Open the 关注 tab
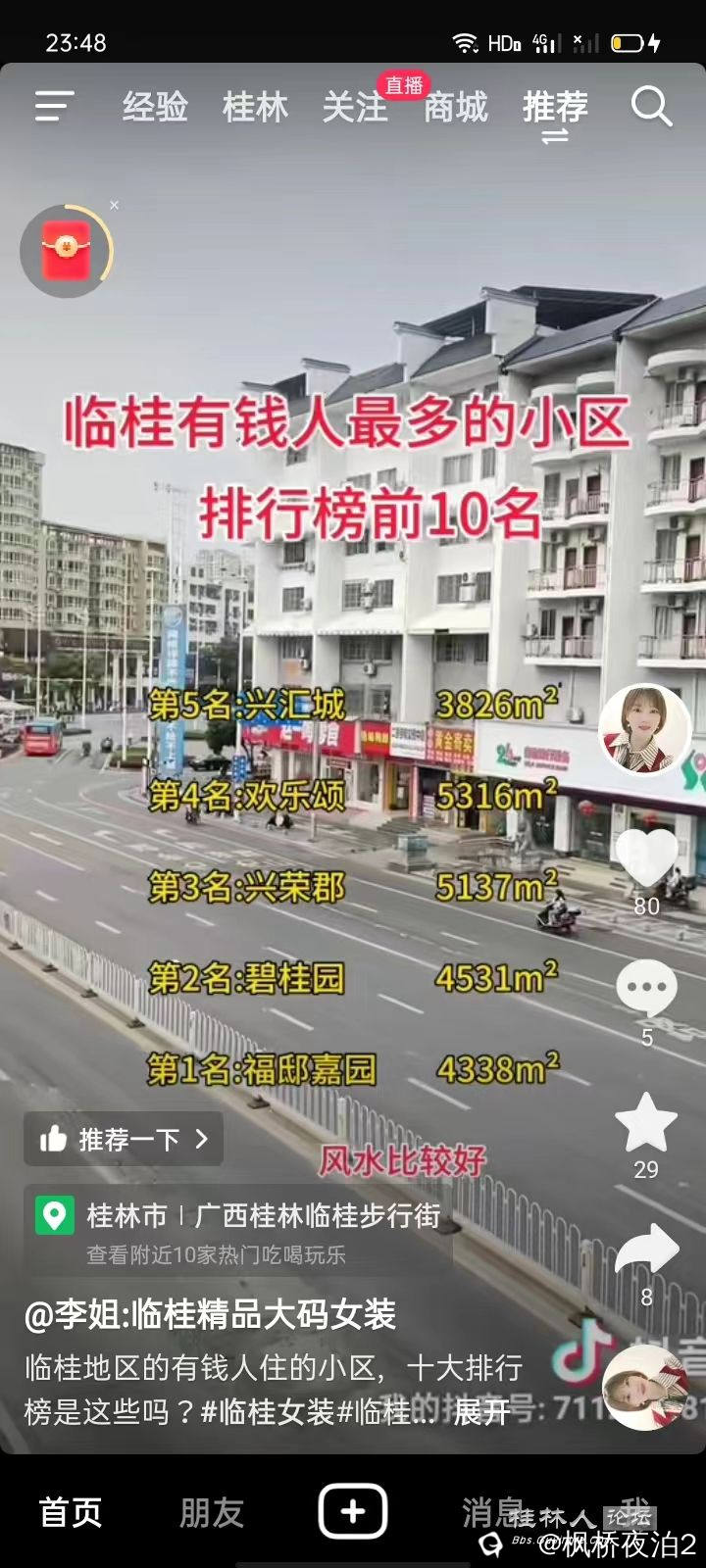 point(355,107)
